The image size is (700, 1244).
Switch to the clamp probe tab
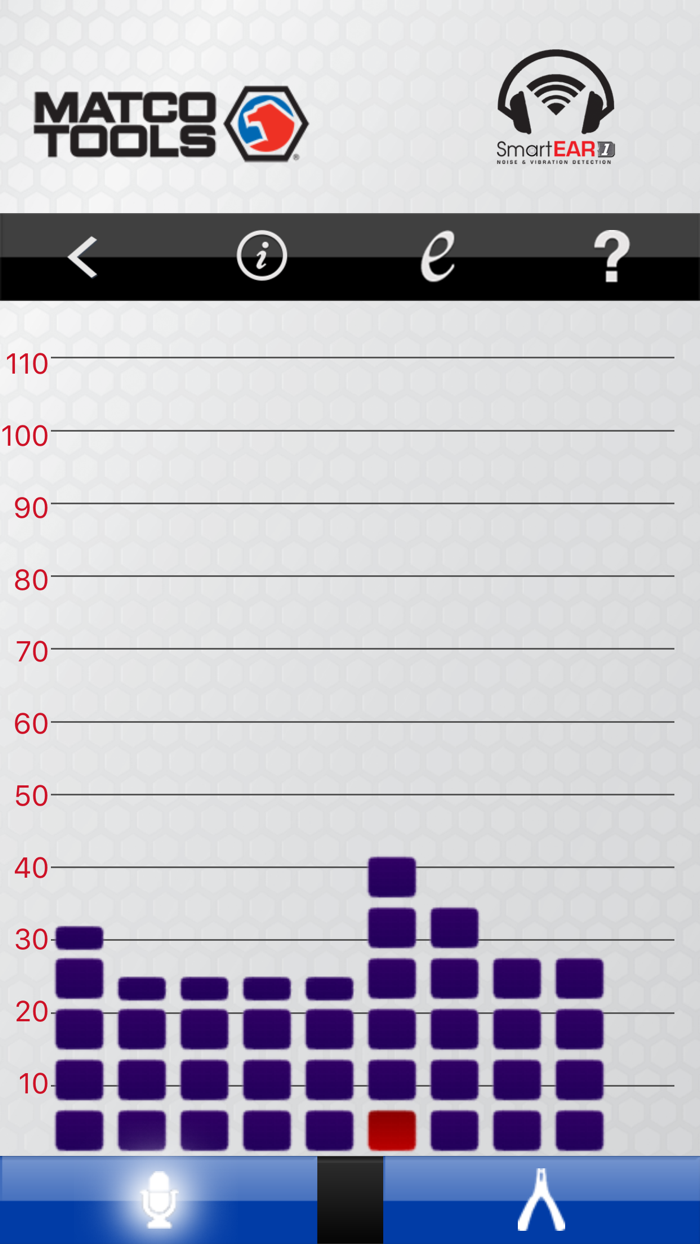tap(541, 1200)
